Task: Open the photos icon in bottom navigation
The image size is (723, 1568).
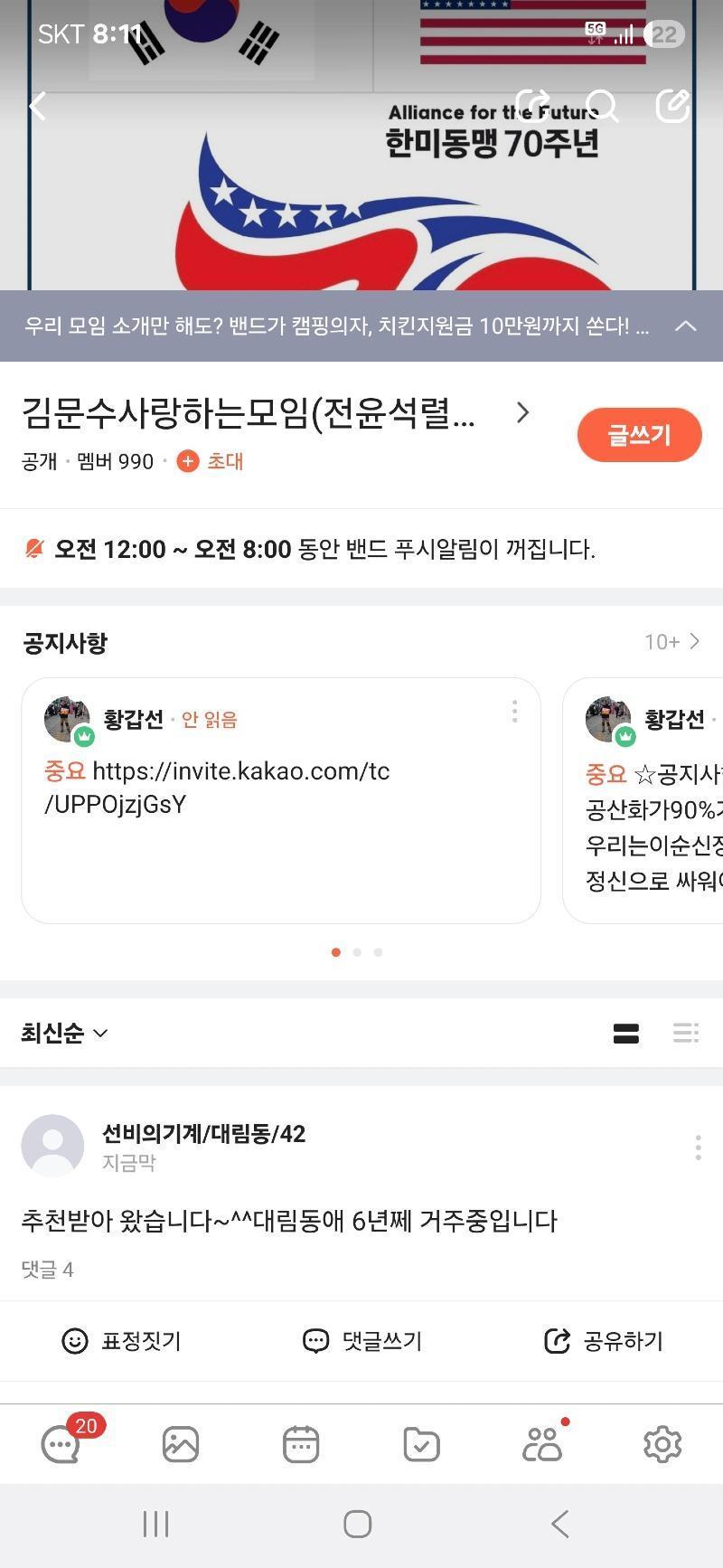Action: coord(180,1444)
